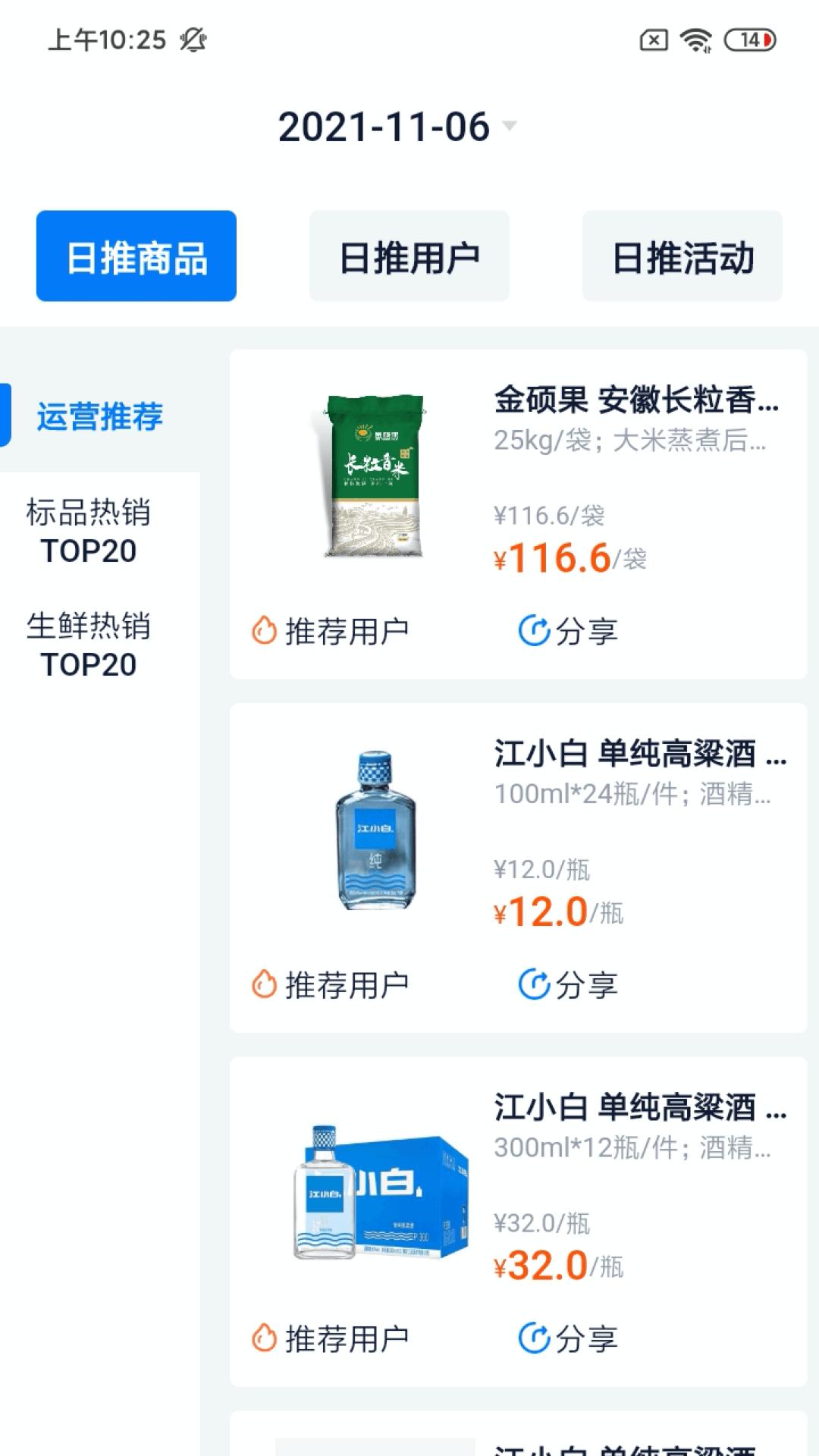This screenshot has width=819, height=1456.
Task: Click the flame icon on the 100ml 江小白 card
Action: [x=263, y=984]
